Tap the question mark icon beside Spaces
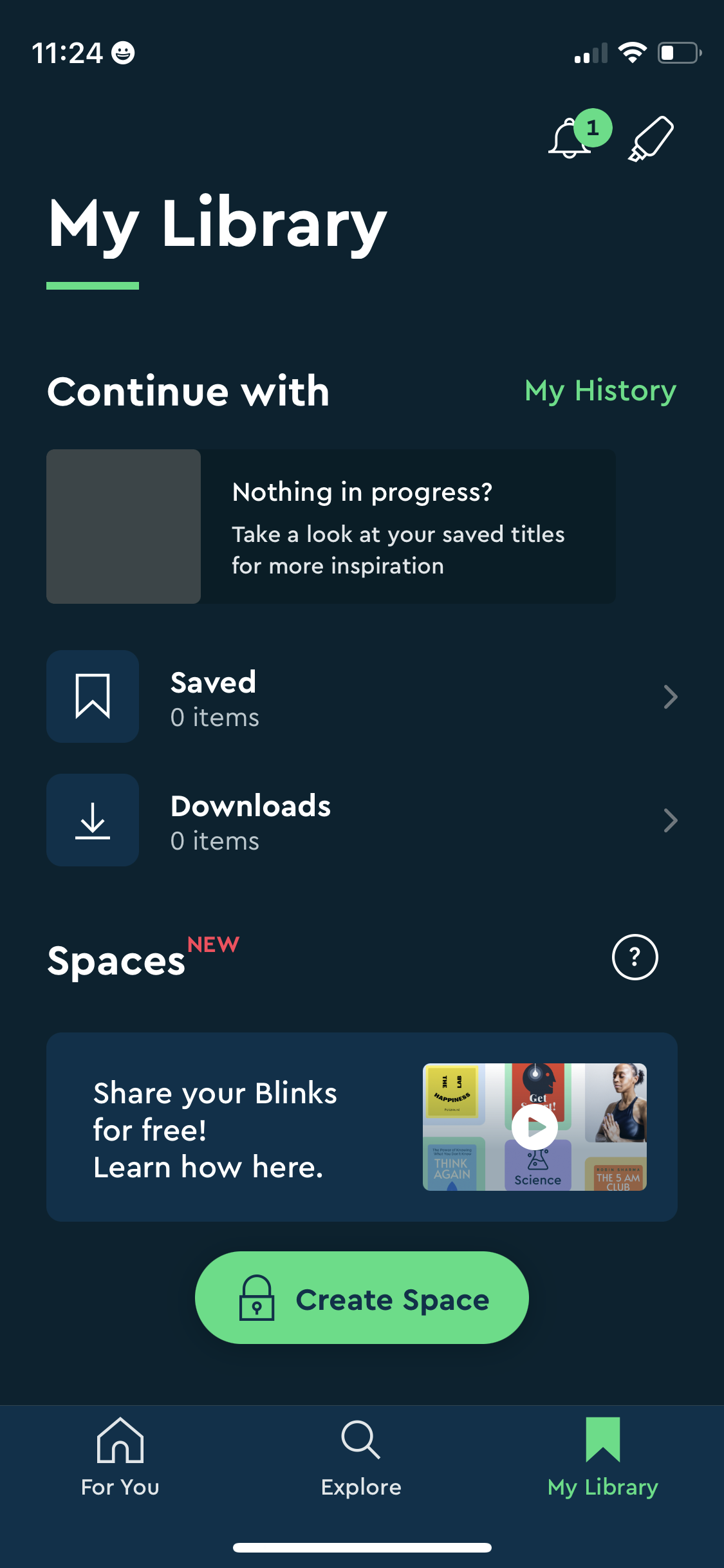This screenshot has height=1568, width=724. (635, 957)
